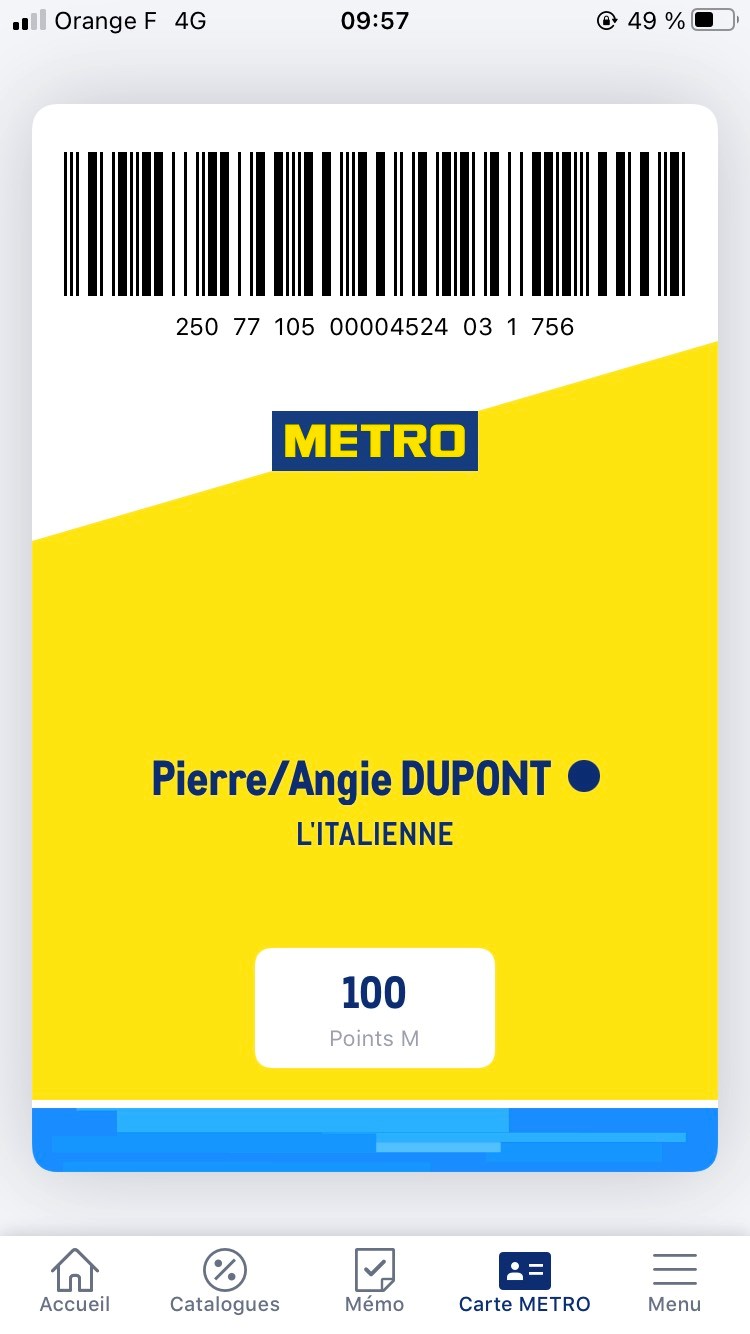This screenshot has width=750, height=1334.
Task: Open the Menu tab
Action: point(674,1282)
